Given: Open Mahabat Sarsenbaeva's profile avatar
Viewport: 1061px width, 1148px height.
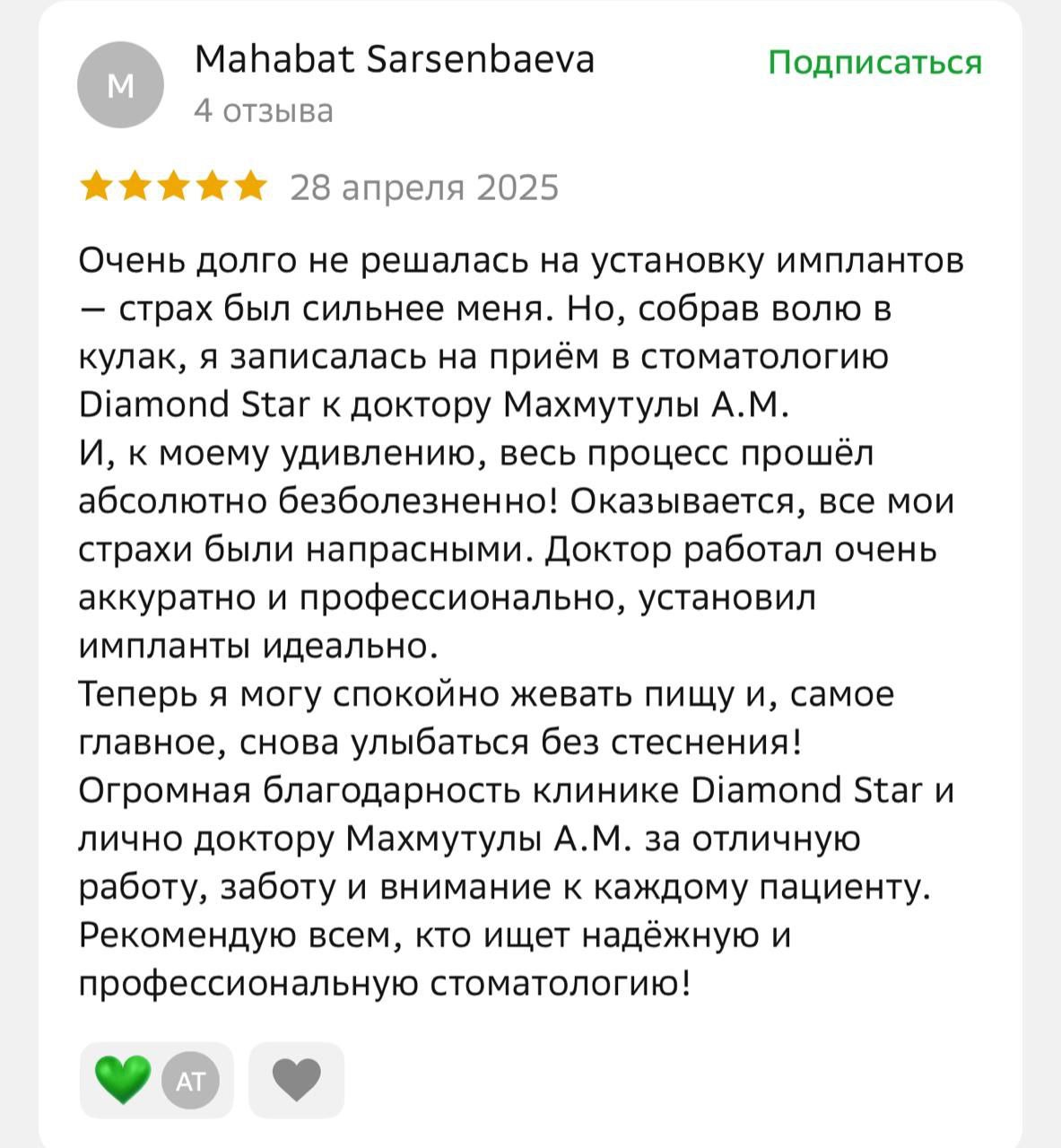Looking at the screenshot, I should 121,85.
